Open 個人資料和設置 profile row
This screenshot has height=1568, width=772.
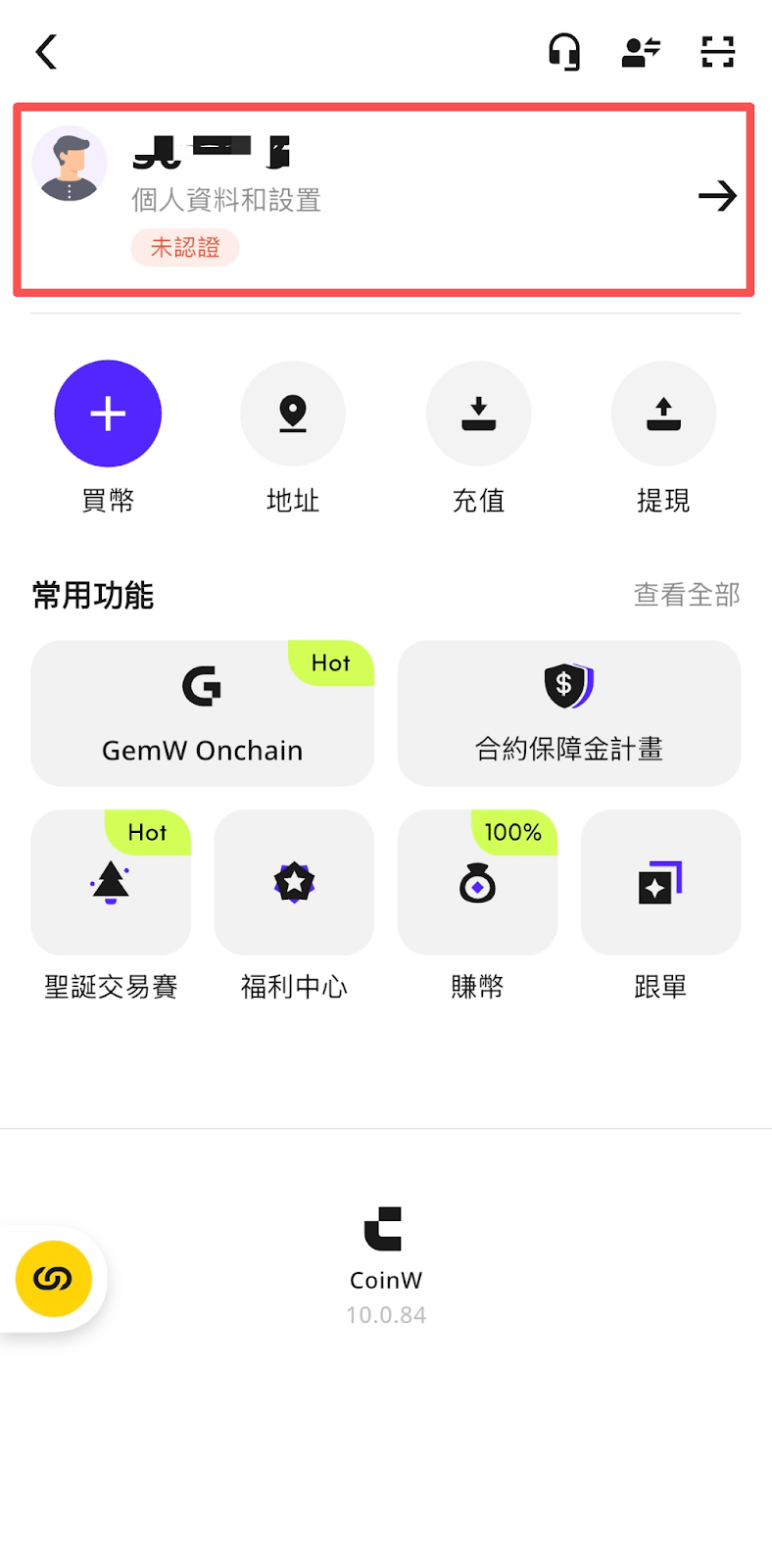coord(382,199)
